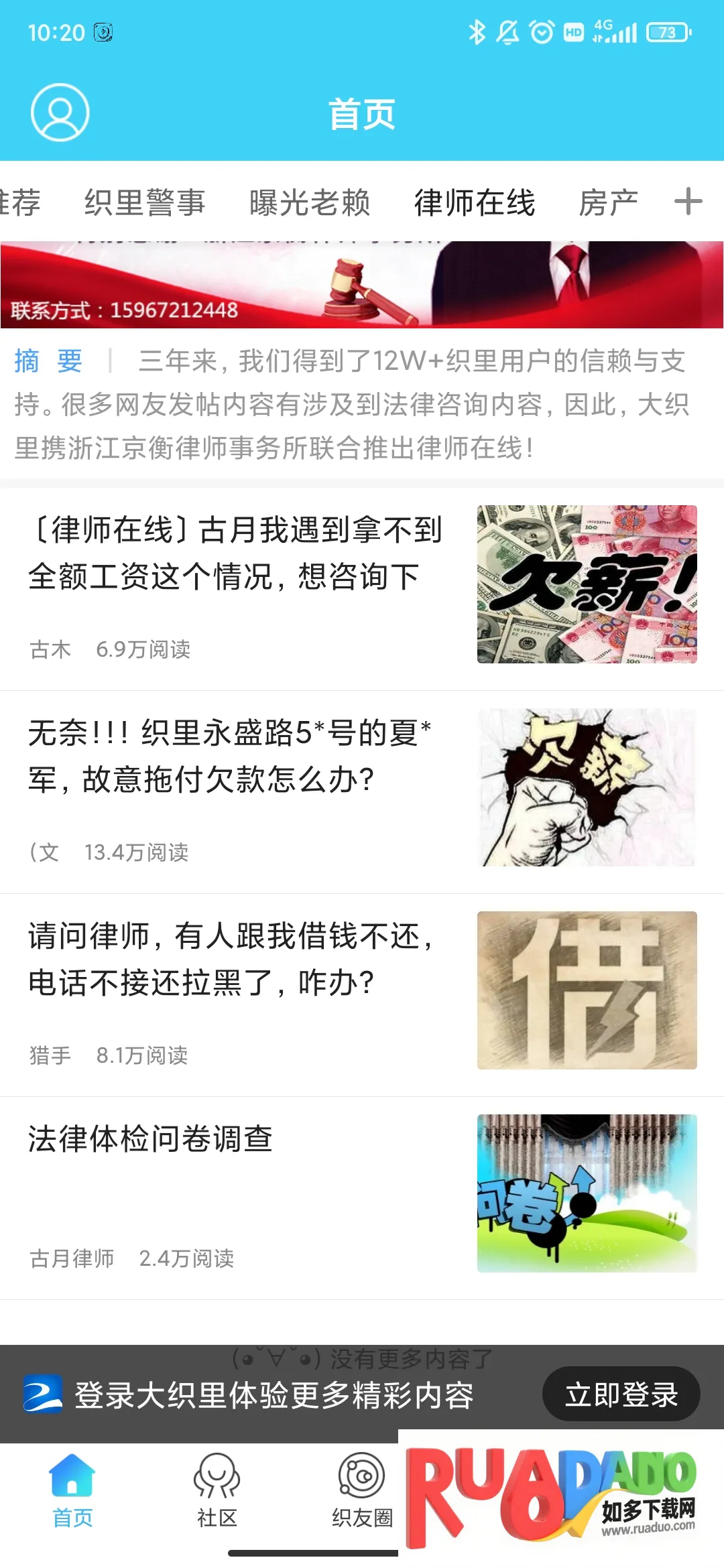Select the 律师在线 tab

475,202
